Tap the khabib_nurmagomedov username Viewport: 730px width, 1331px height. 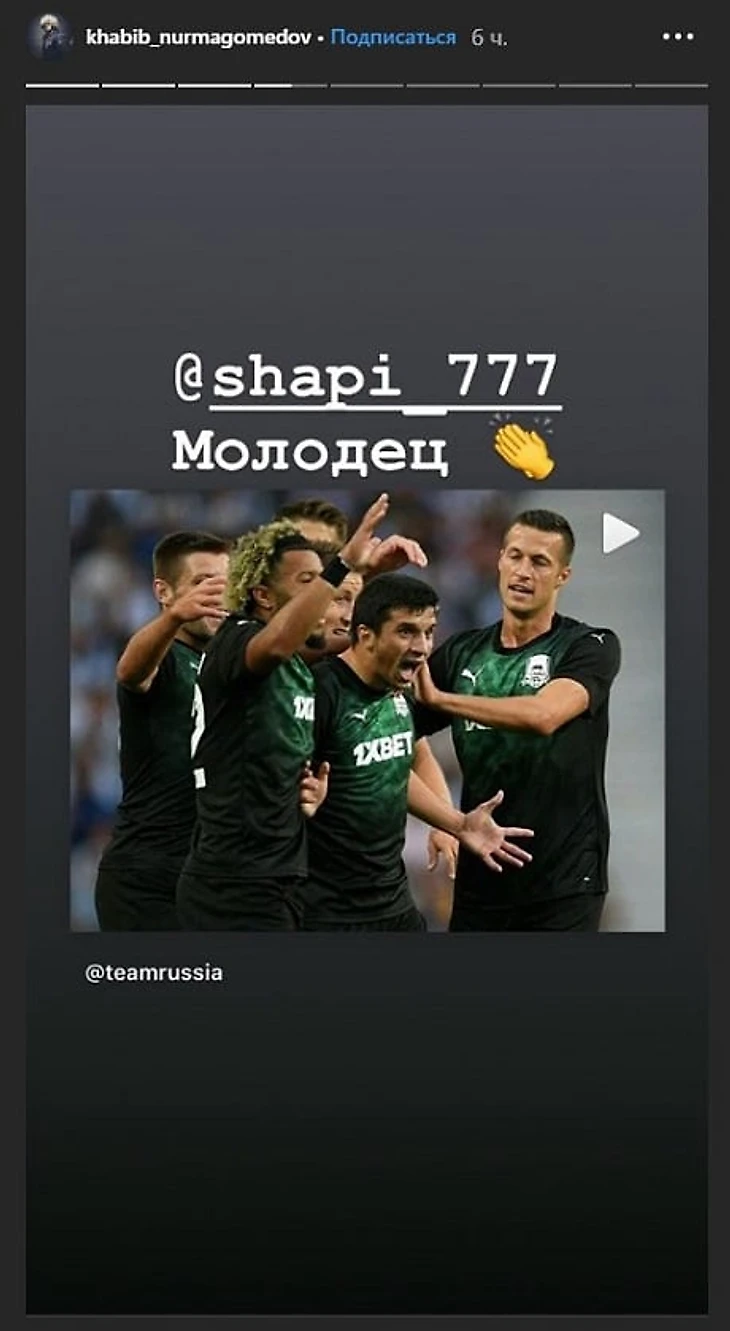199,38
